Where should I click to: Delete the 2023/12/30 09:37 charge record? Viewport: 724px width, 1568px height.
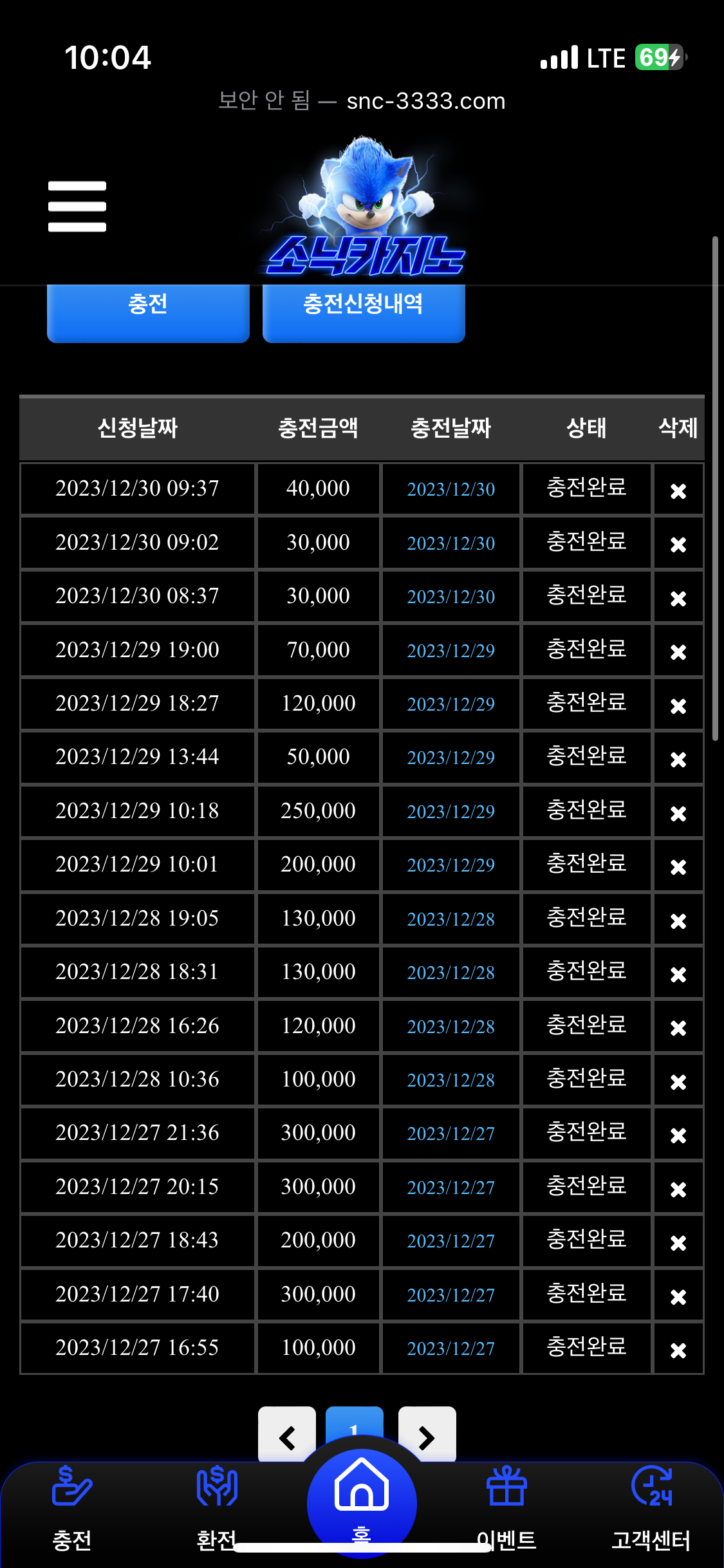[678, 491]
